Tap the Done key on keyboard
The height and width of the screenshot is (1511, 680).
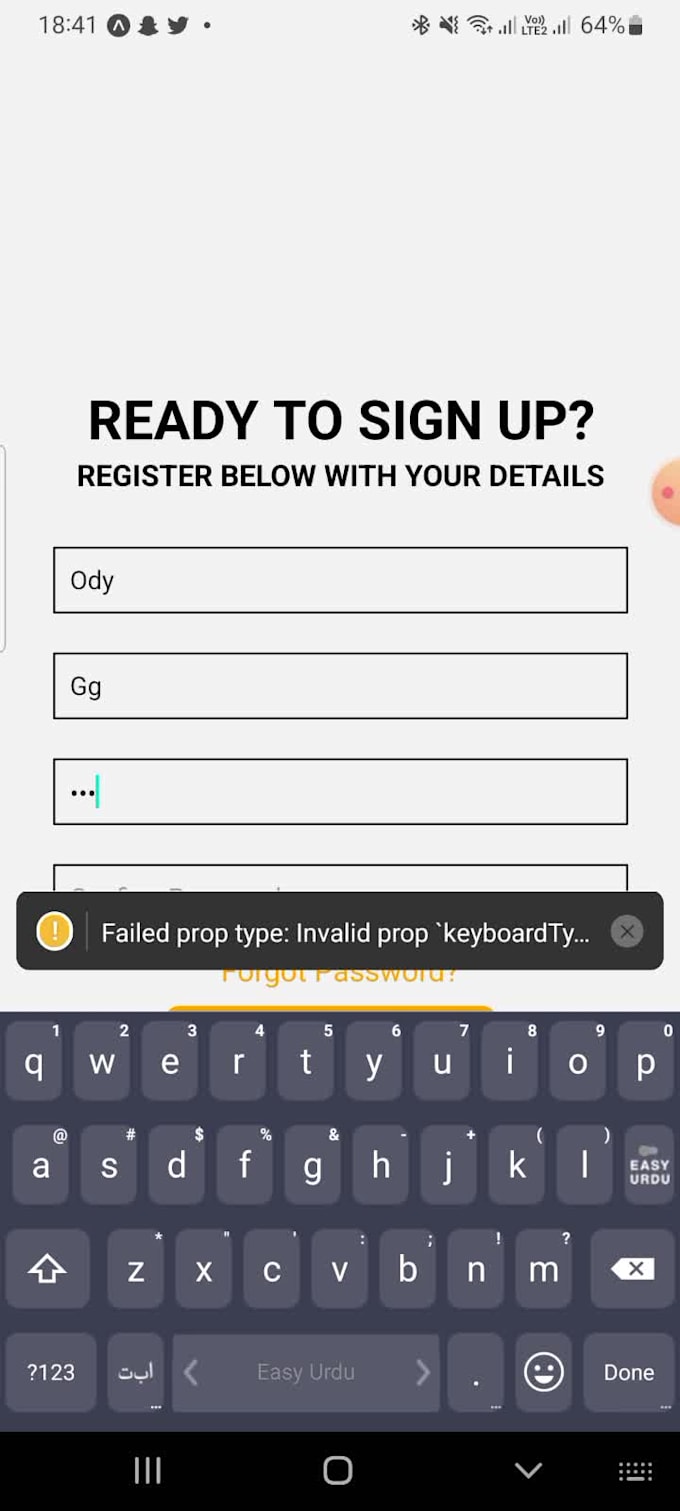[x=629, y=1372]
